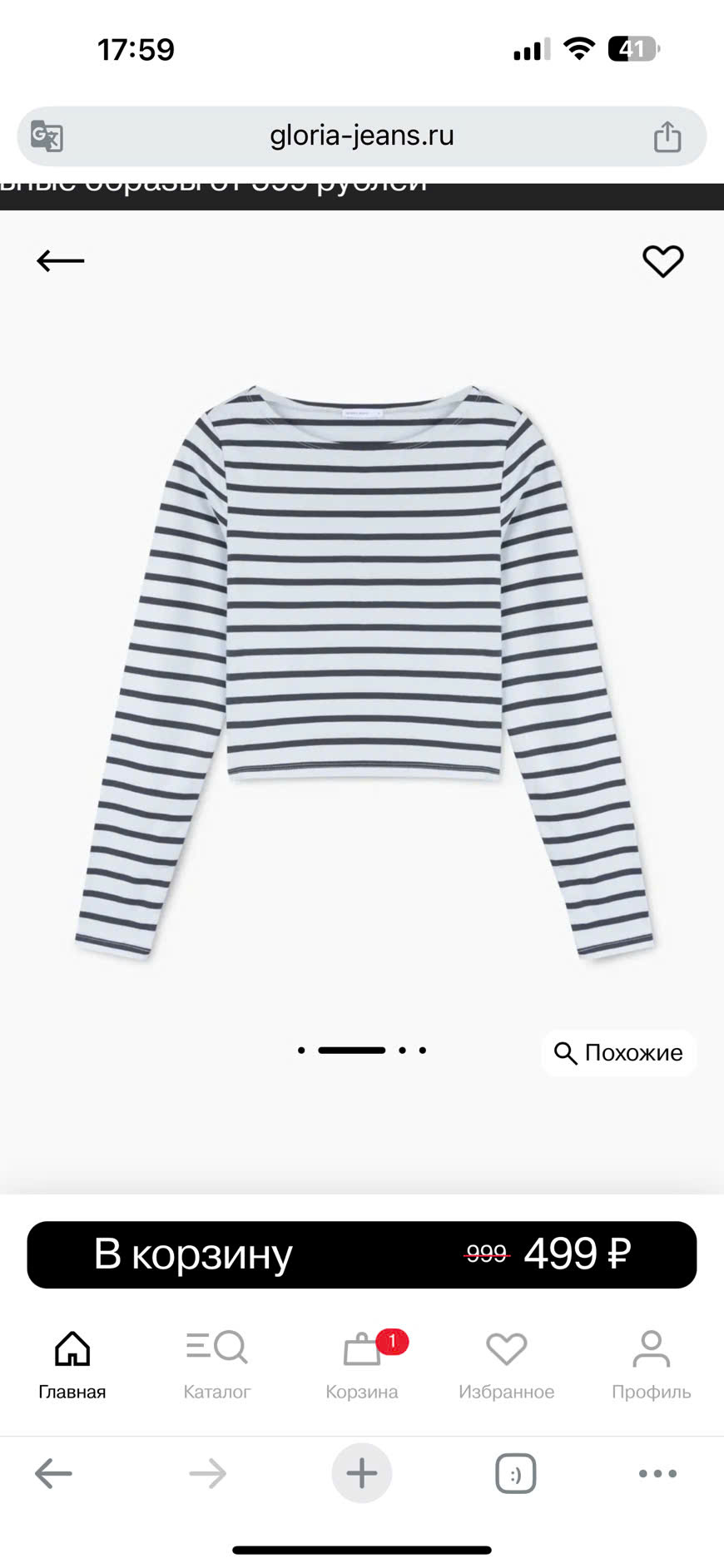Viewport: 724px width, 1568px height.
Task: Tap the Похожие similar items button
Action: (618, 1053)
